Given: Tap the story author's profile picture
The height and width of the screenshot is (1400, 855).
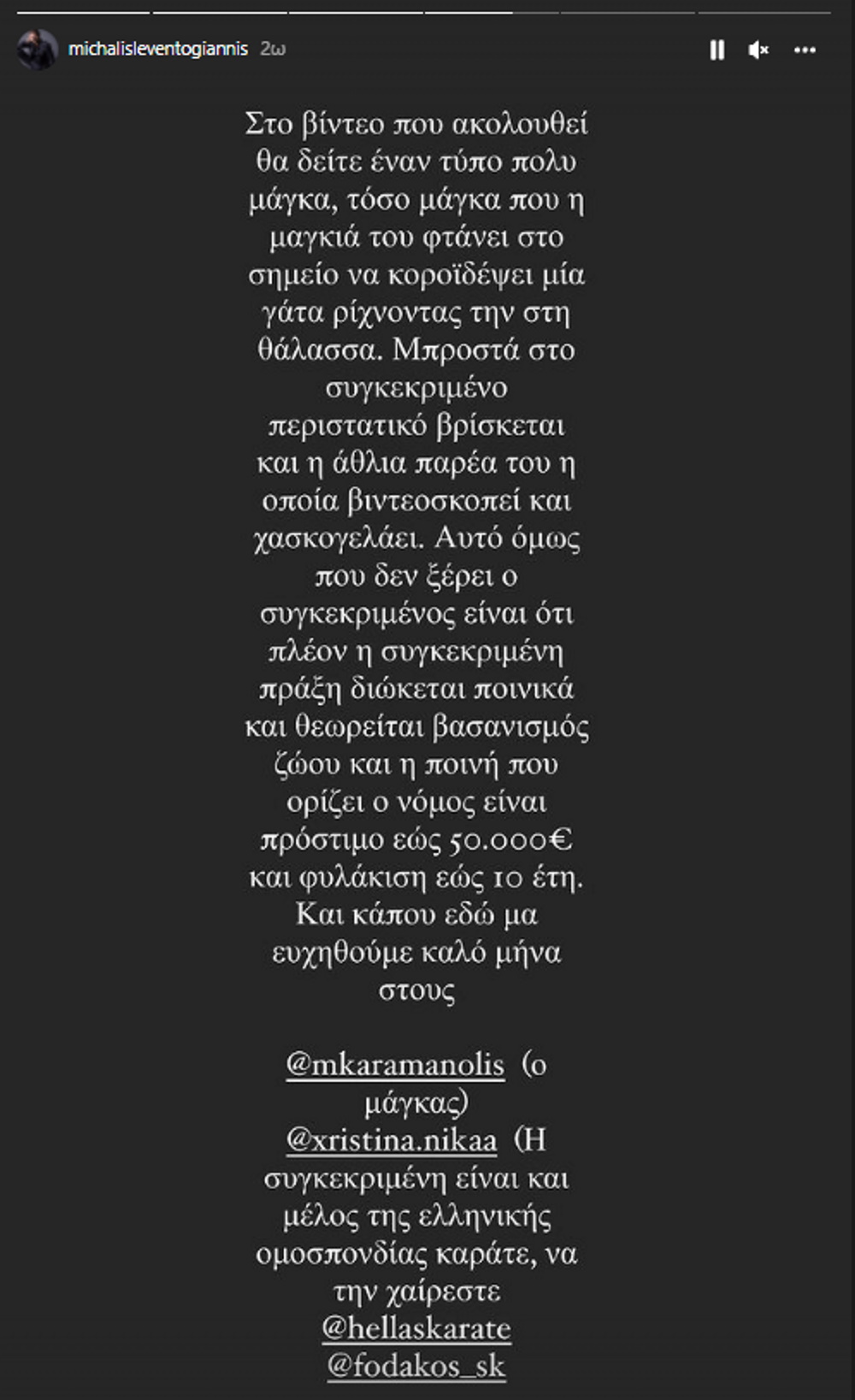Looking at the screenshot, I should [37, 50].
